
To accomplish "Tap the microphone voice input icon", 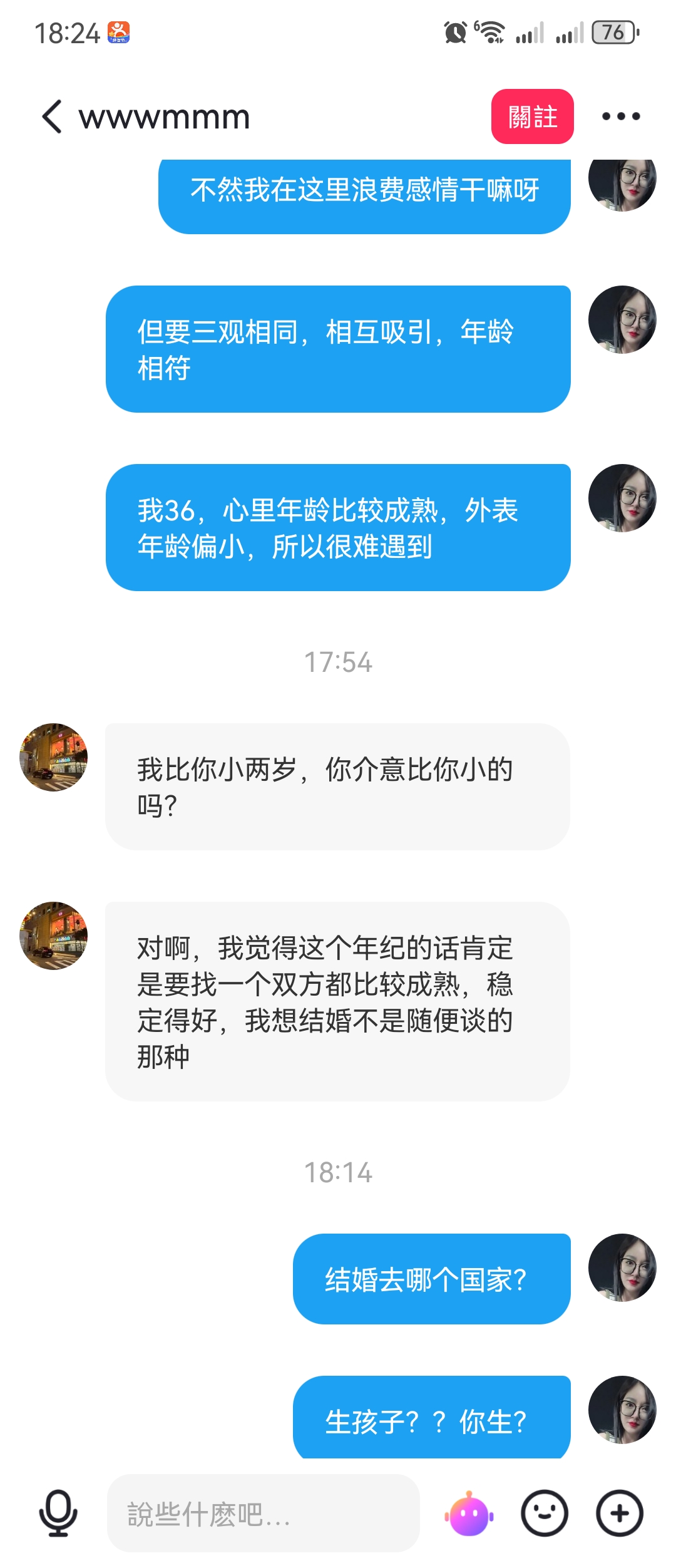I will click(58, 1513).
